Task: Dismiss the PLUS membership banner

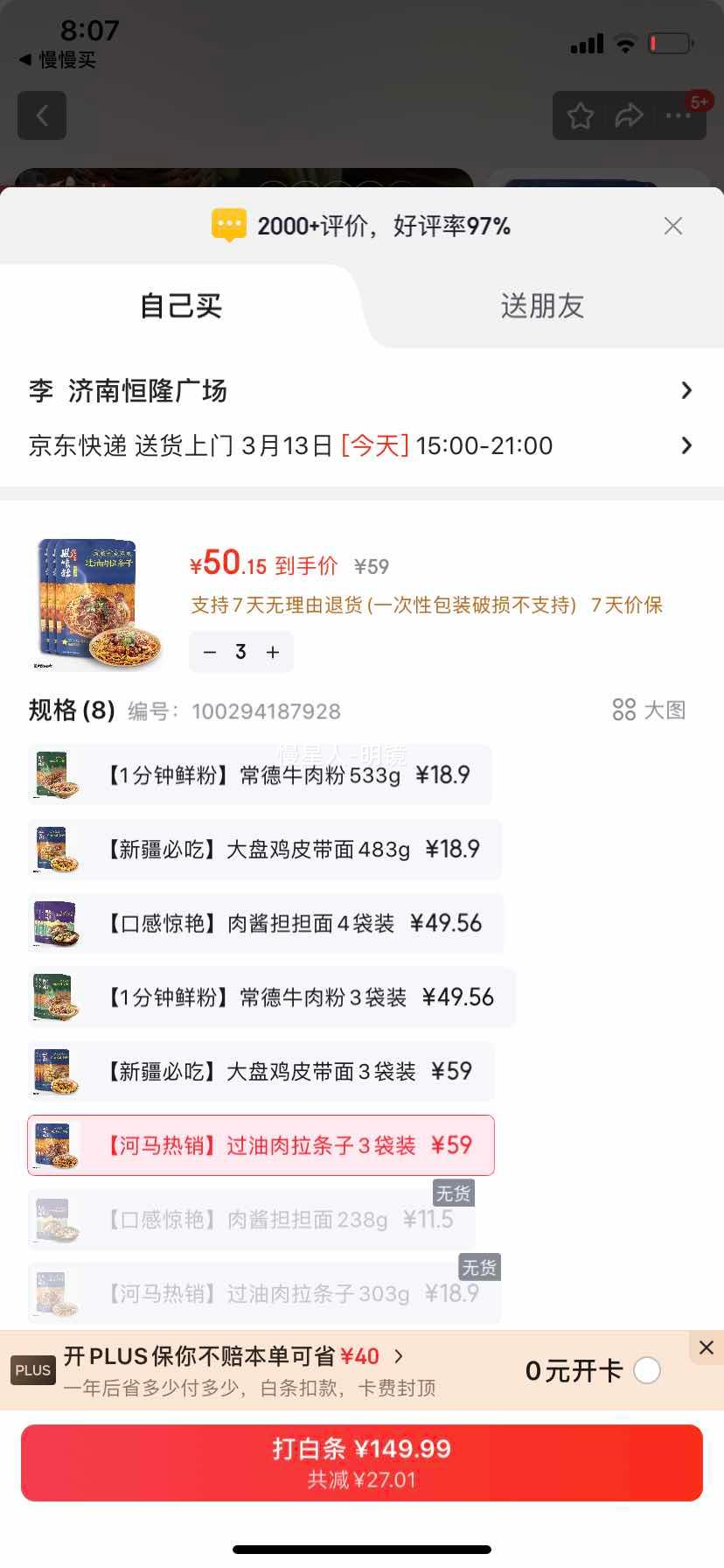Action: pyautogui.click(x=707, y=1347)
